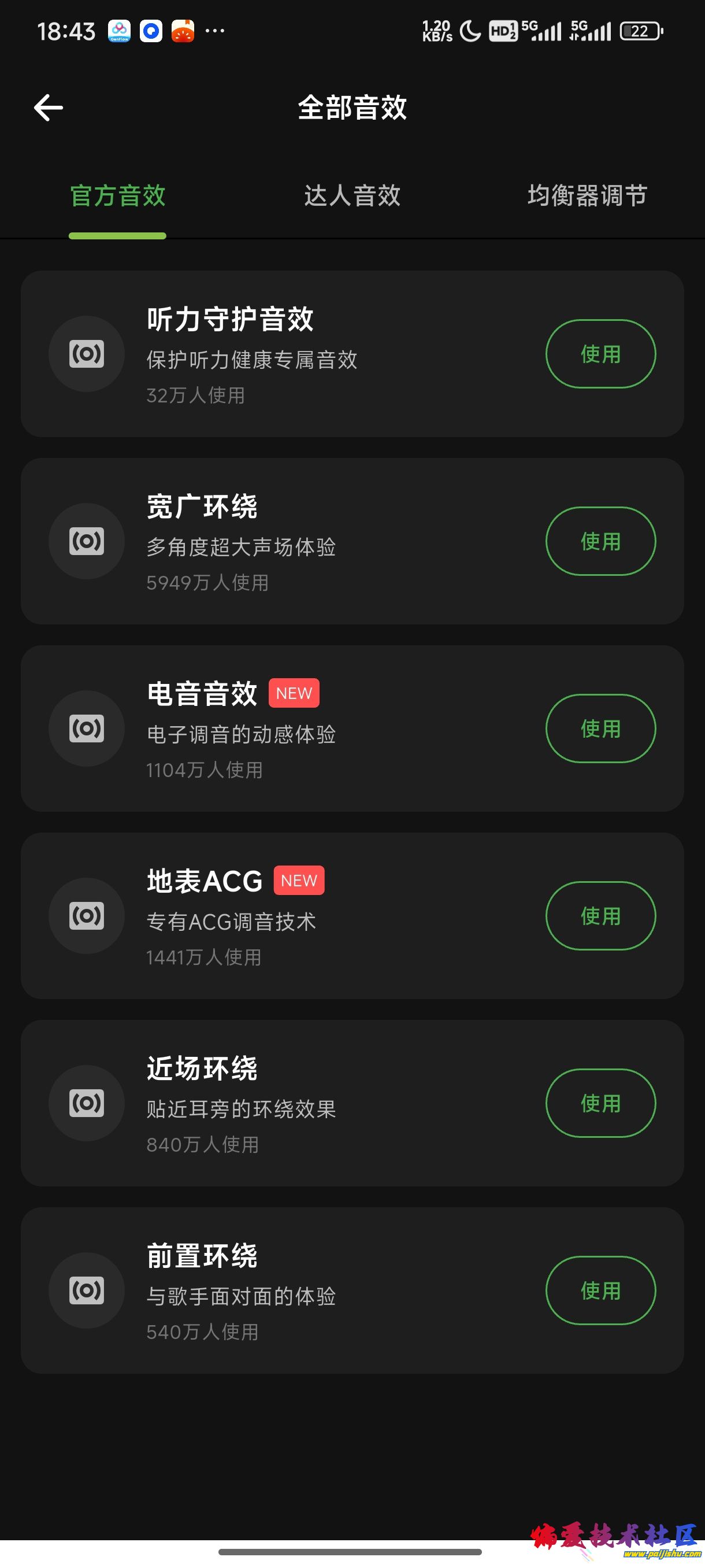Choose 使用 next to 前置环绕
The image size is (705, 1568).
click(600, 1290)
